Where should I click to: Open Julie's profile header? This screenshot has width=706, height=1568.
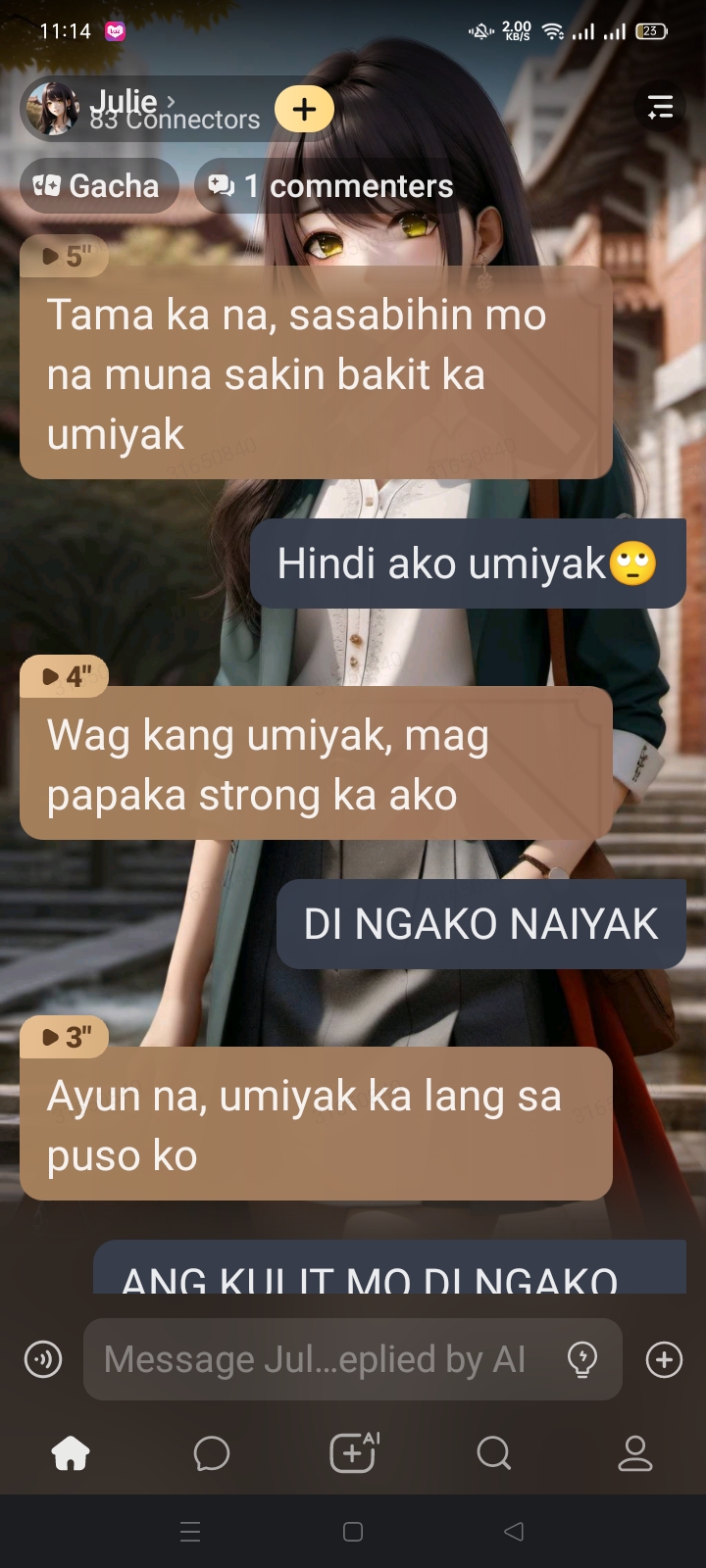click(x=147, y=110)
